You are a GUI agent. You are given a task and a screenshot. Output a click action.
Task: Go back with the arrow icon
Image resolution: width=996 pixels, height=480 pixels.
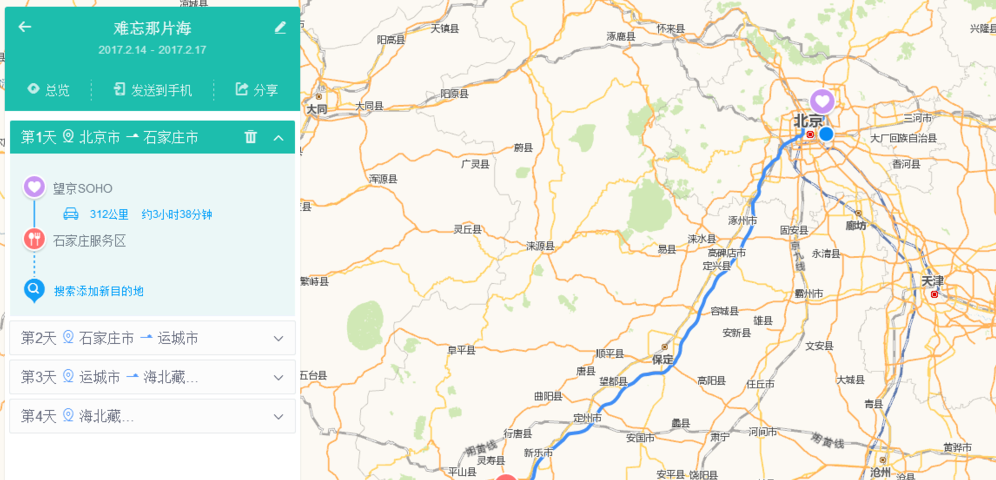click(25, 27)
